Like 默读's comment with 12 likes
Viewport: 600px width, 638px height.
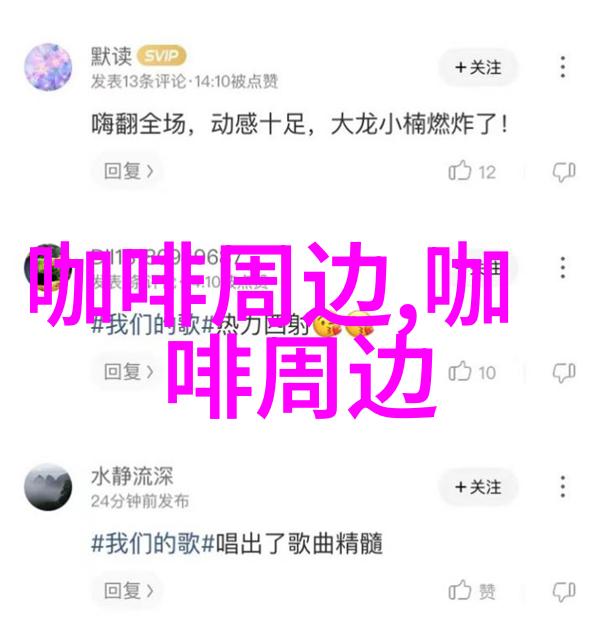[x=472, y=171]
